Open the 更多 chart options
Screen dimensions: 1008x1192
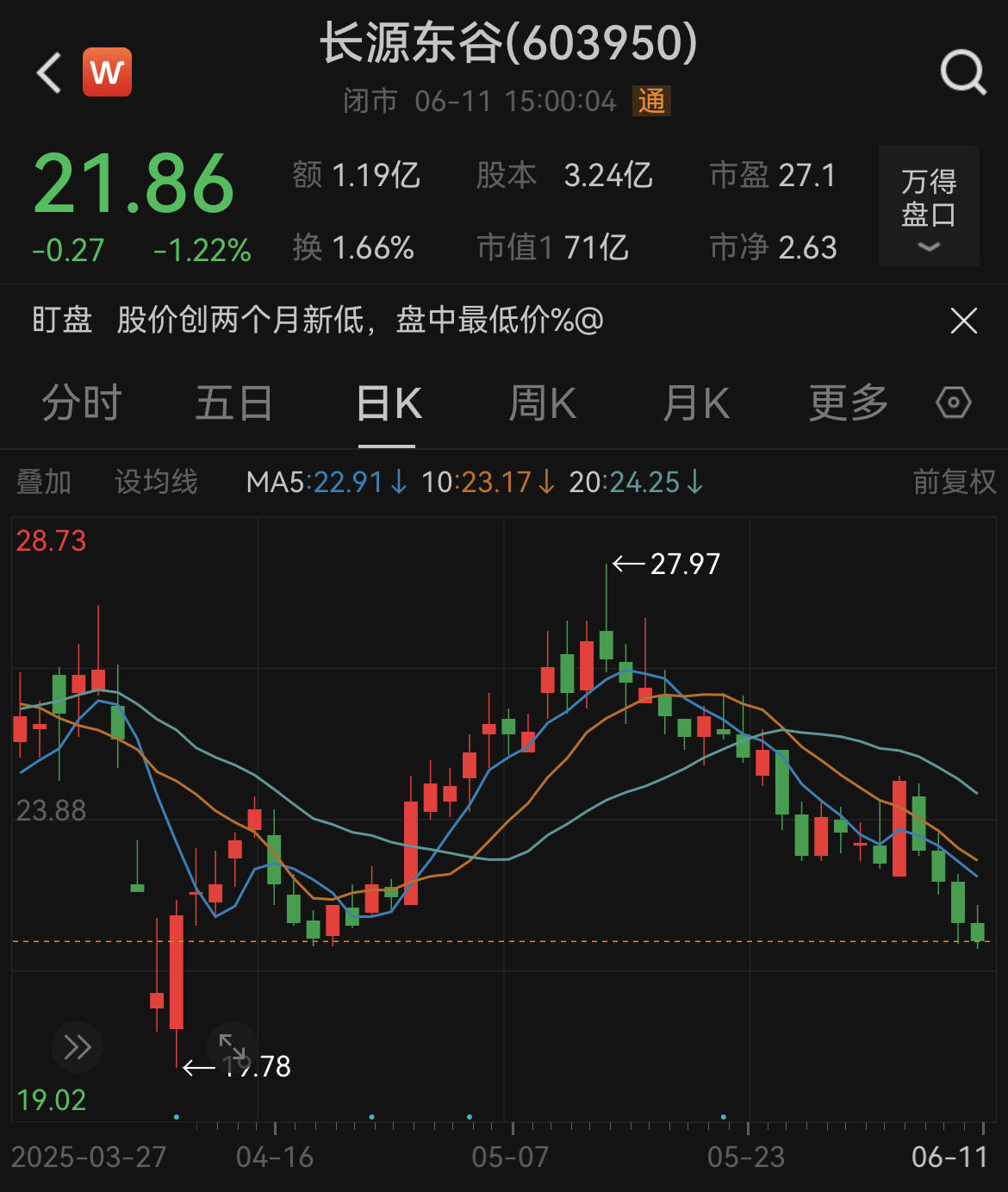[x=848, y=403]
